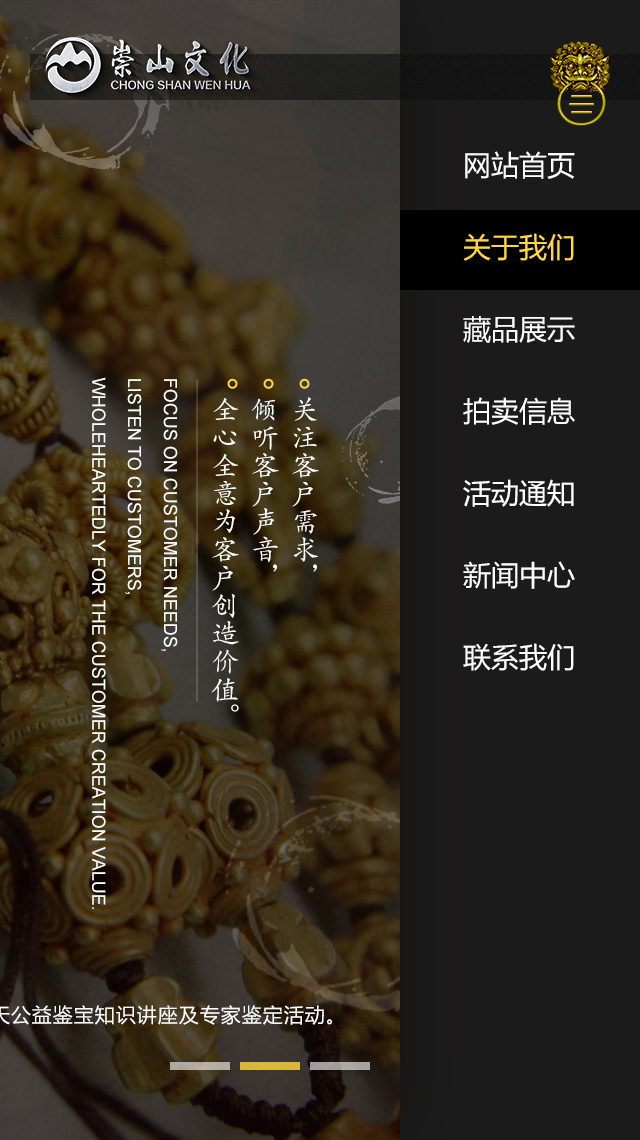Tap the 崇山文化 logo to go home

point(148,66)
